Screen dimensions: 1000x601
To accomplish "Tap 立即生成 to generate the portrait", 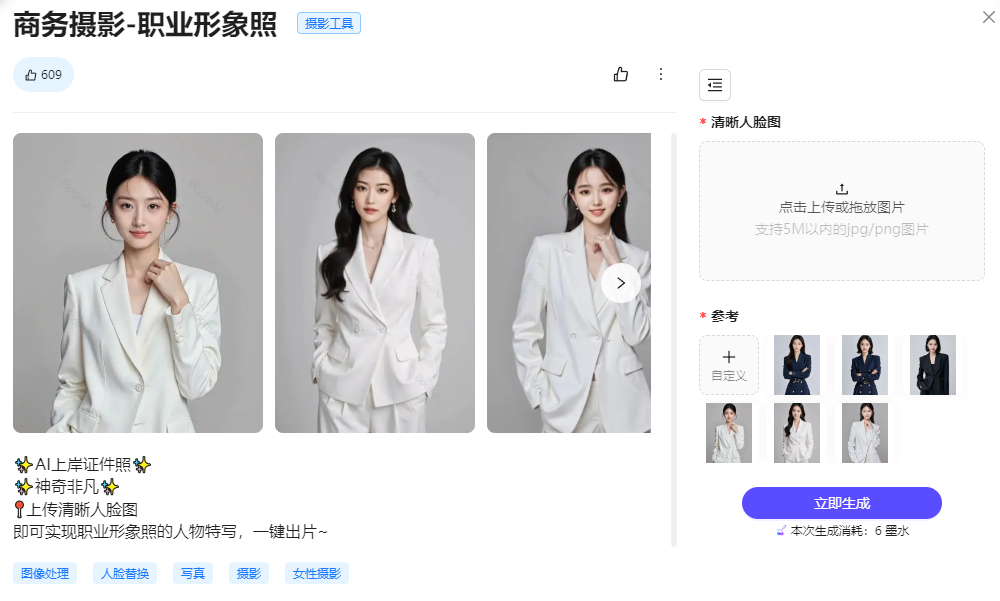I will click(841, 503).
